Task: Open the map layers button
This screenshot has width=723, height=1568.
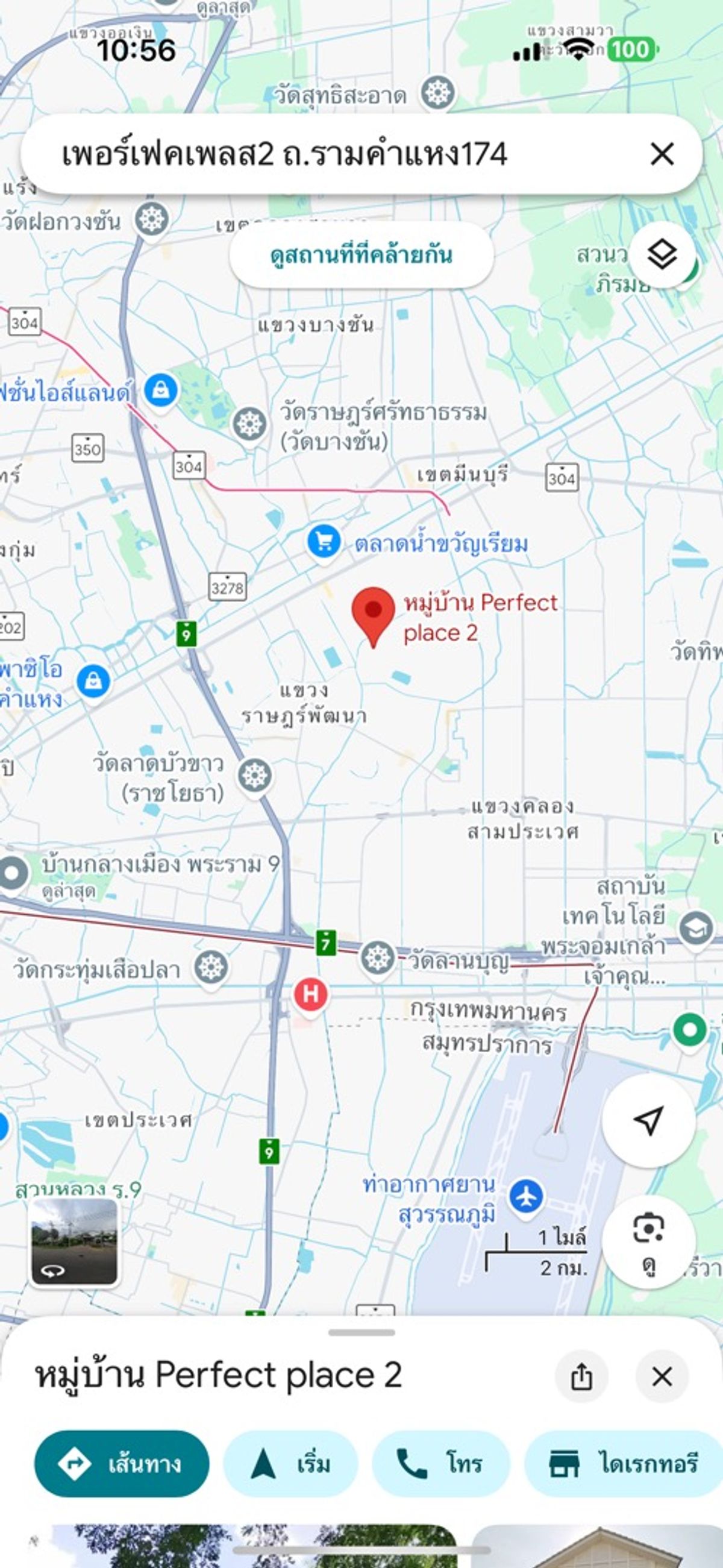Action: tap(662, 254)
